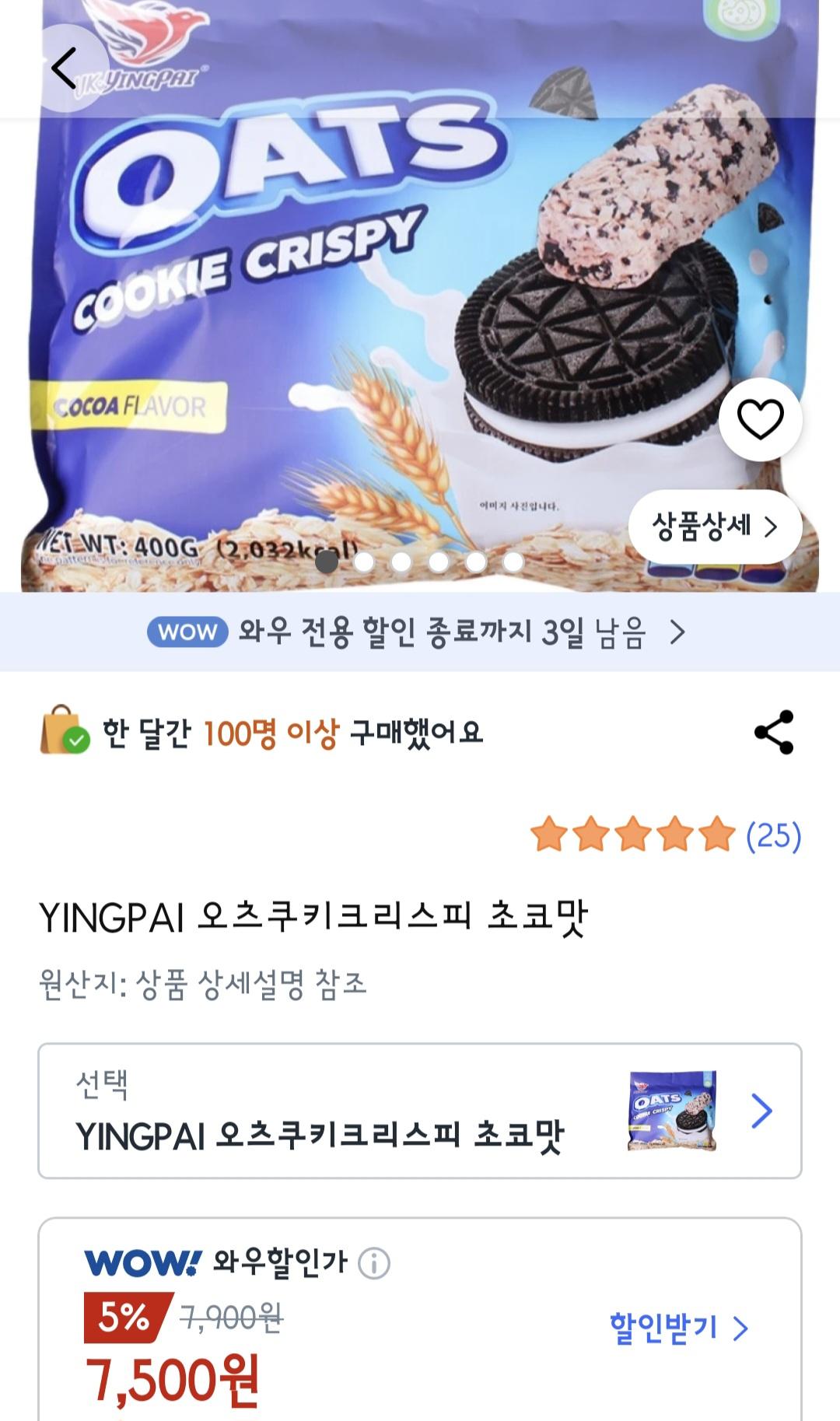Show WOW discount price info icon
This screenshot has height=1421, width=840.
tap(373, 1263)
